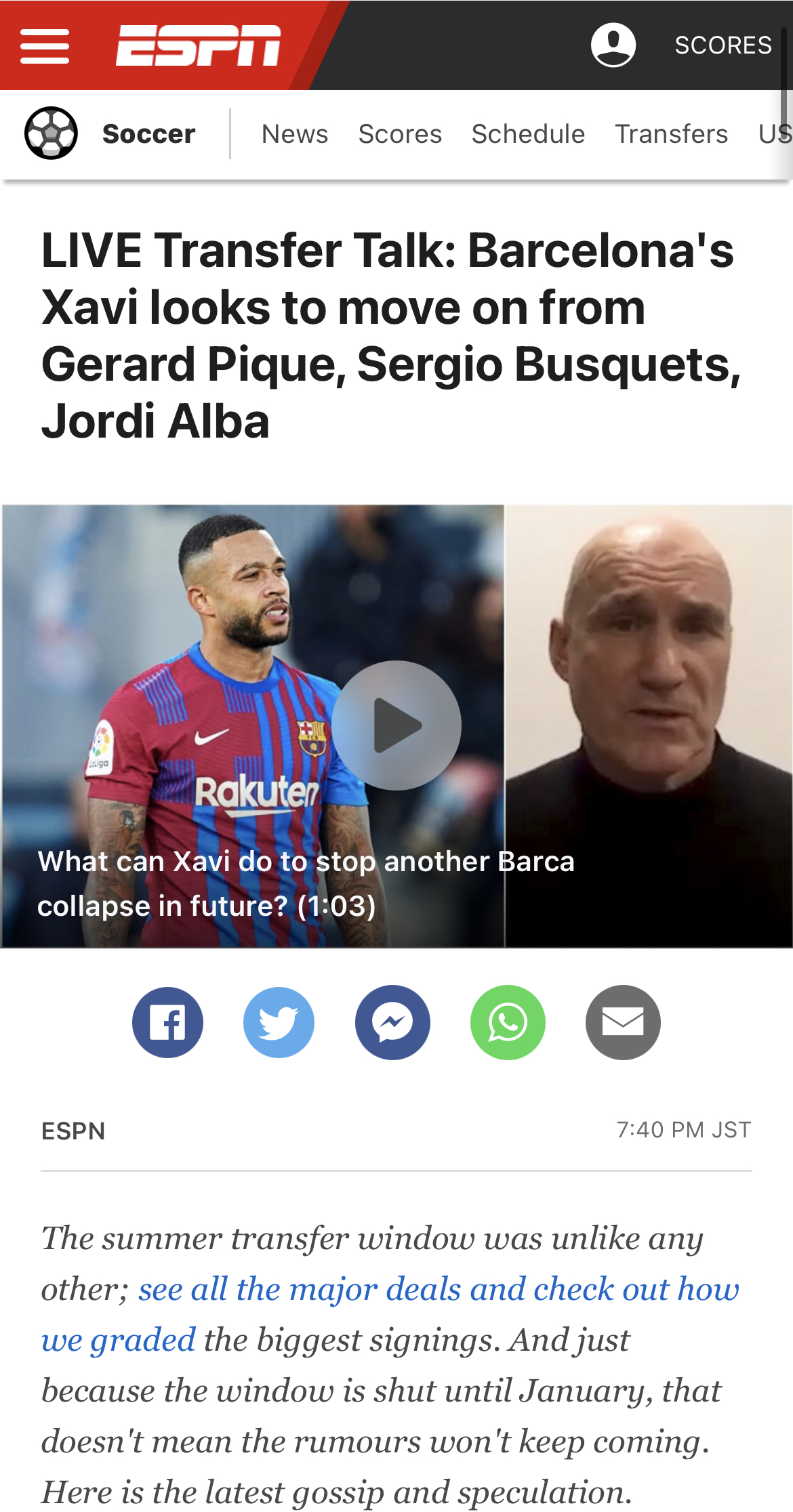Open the hamburger navigation menu
The image size is (793, 1512).
pos(45,46)
